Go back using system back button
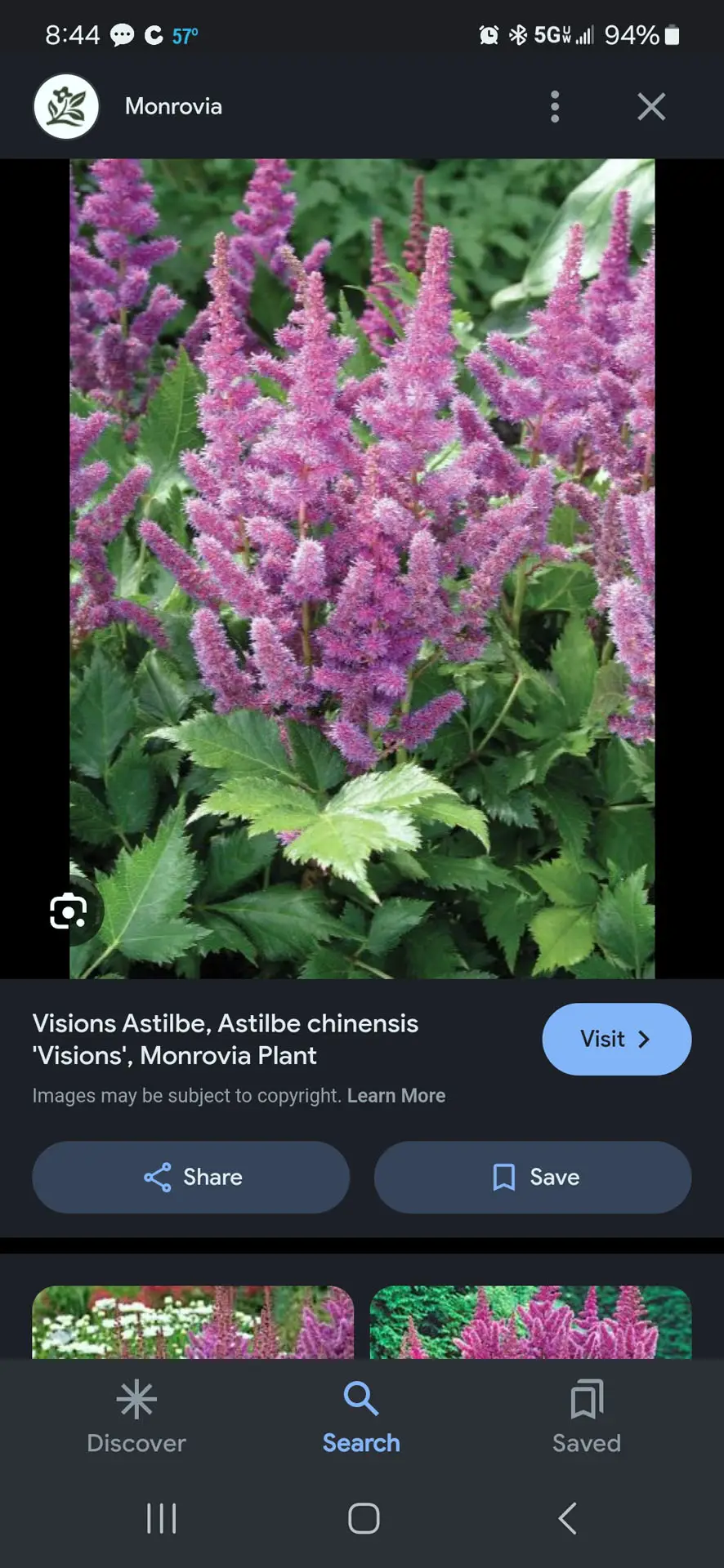 tap(567, 1518)
